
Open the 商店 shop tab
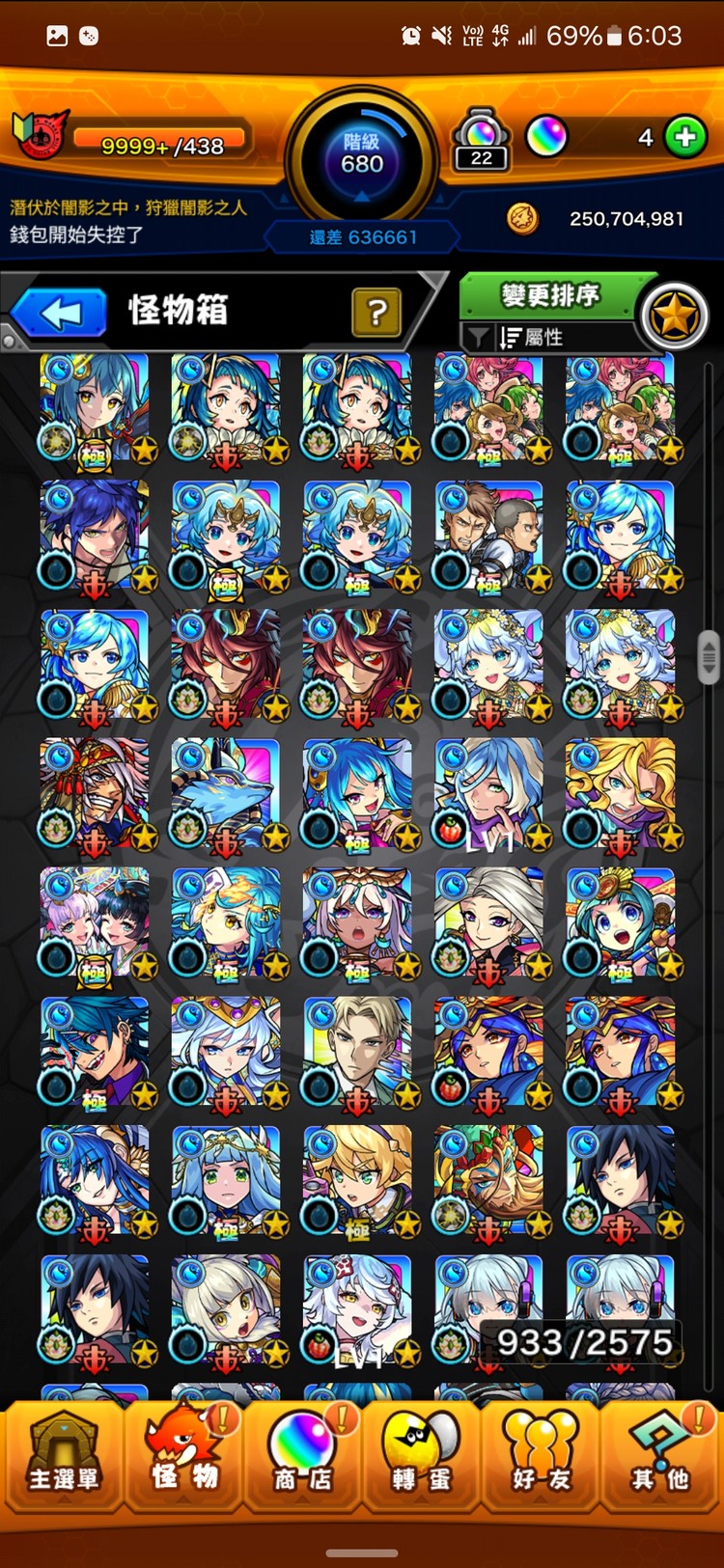point(303,1456)
